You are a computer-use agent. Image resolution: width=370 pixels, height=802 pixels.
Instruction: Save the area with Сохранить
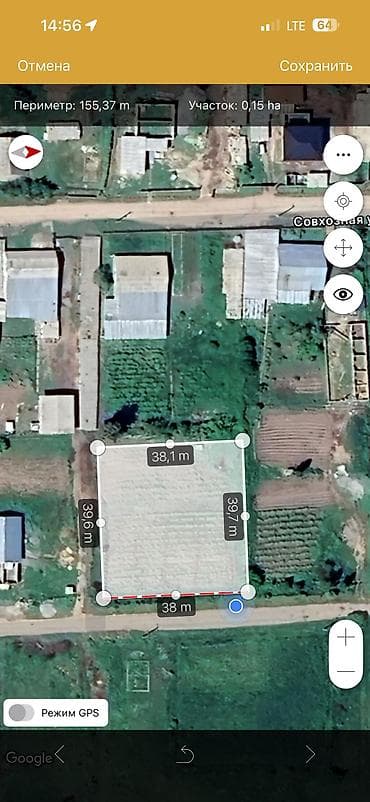pos(316,66)
